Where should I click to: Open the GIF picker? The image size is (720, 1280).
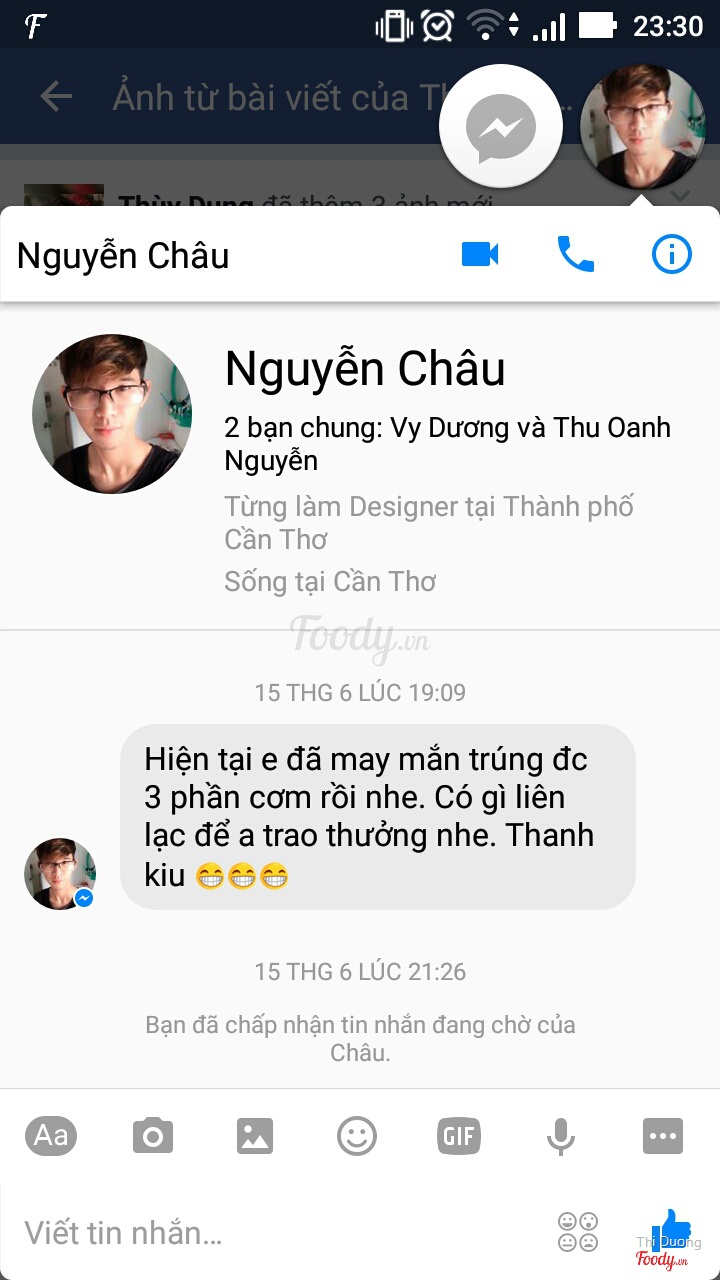459,1136
